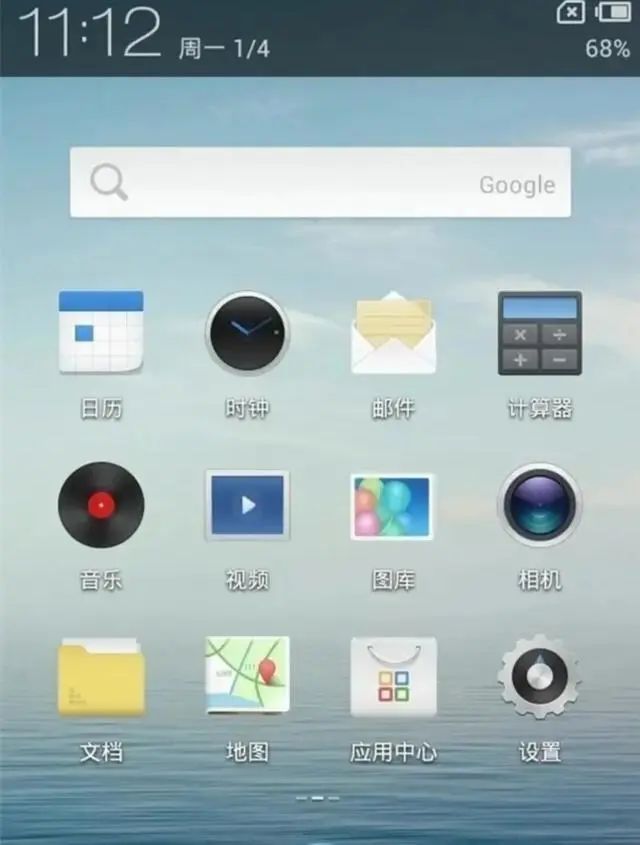Viewport: 640px width, 845px height.
Task: Launch the 相机 camera
Action: 539,505
